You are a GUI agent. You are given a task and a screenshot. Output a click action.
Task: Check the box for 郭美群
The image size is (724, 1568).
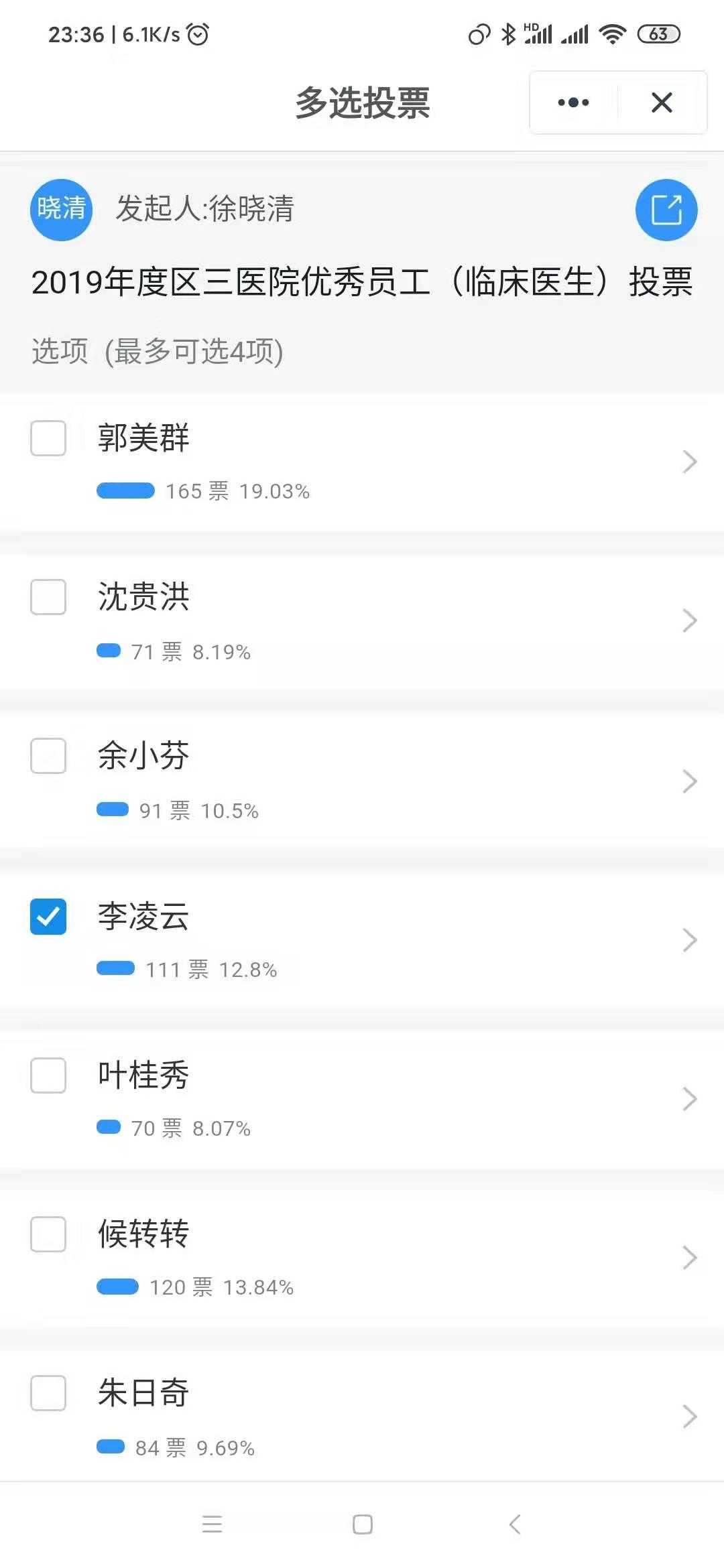(x=48, y=438)
